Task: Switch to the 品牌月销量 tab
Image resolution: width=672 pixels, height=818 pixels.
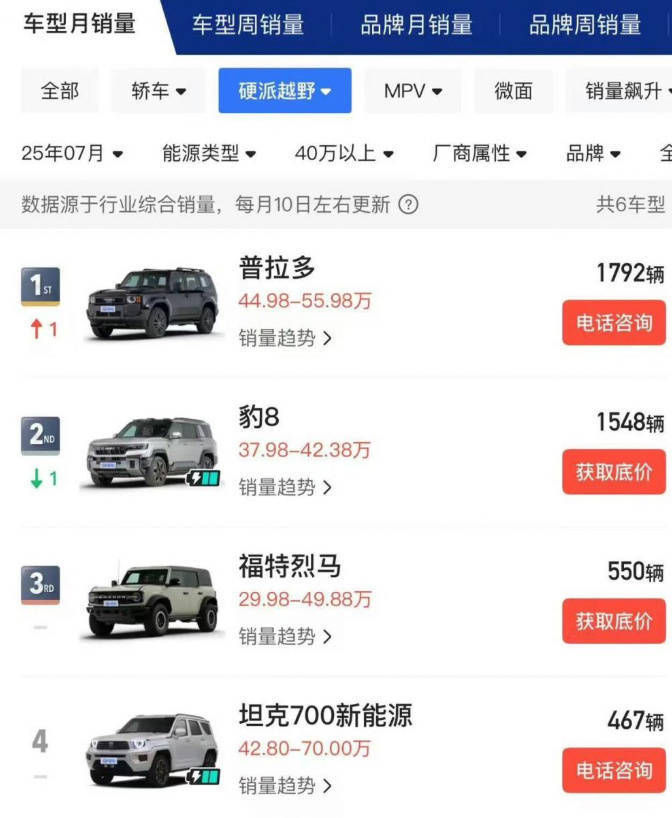Action: pyautogui.click(x=416, y=25)
